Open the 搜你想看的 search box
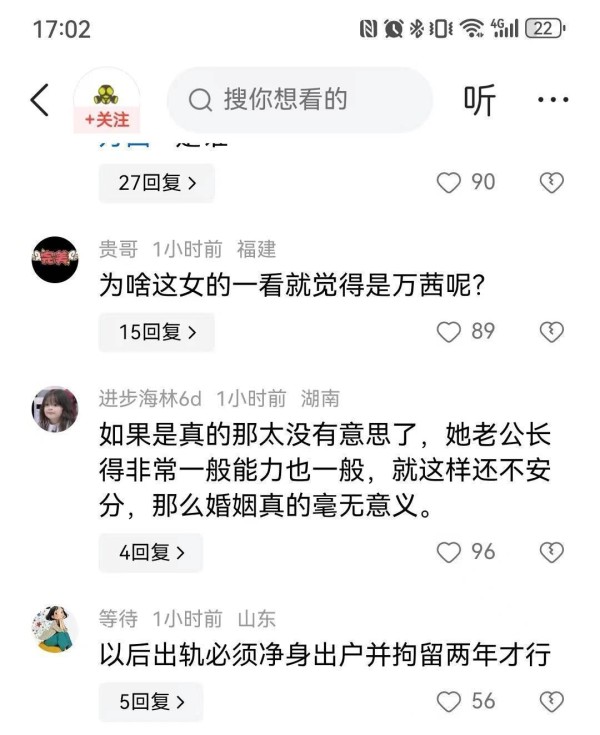The height and width of the screenshot is (735, 600). (299, 99)
